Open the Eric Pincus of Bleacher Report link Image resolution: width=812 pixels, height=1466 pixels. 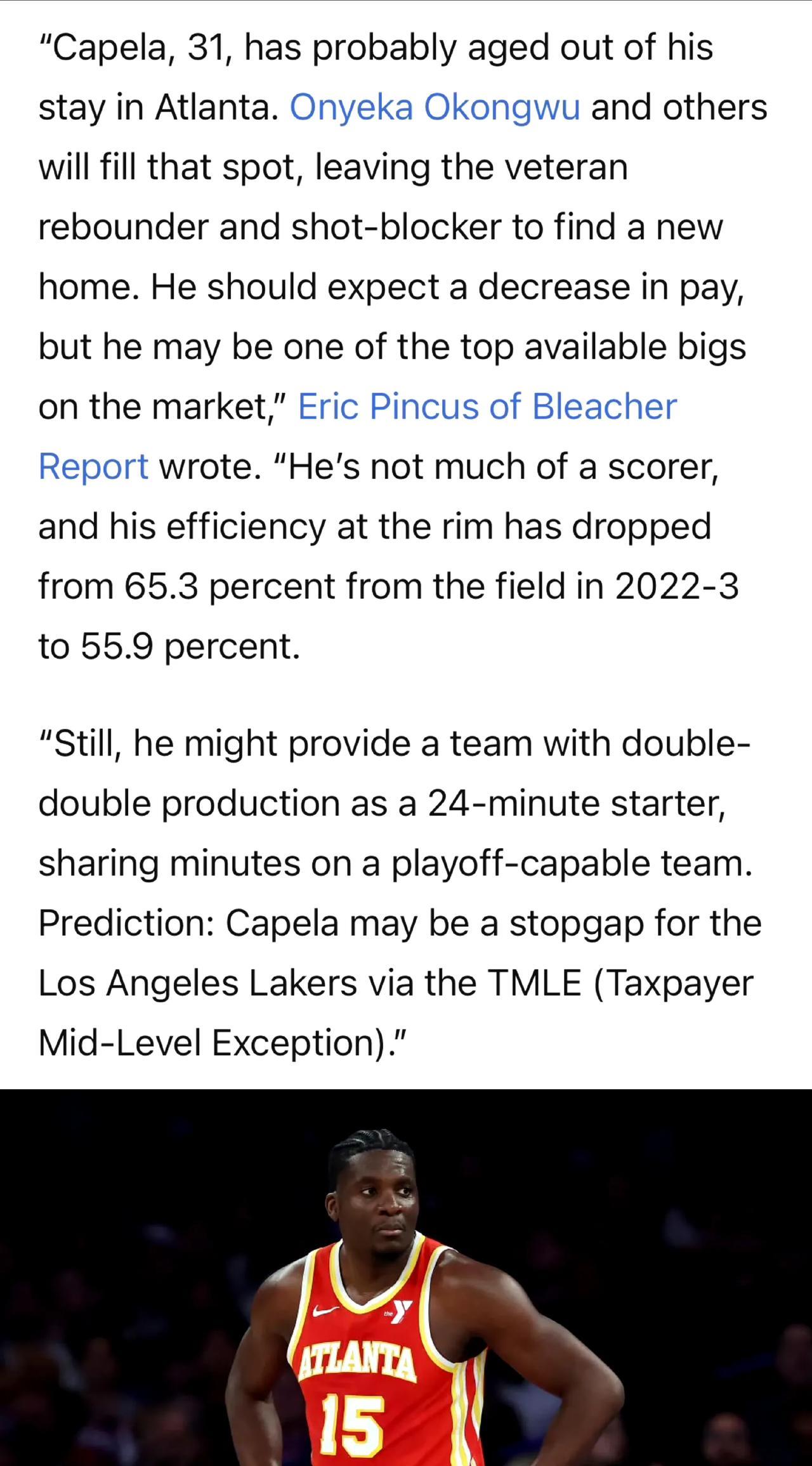(x=487, y=406)
